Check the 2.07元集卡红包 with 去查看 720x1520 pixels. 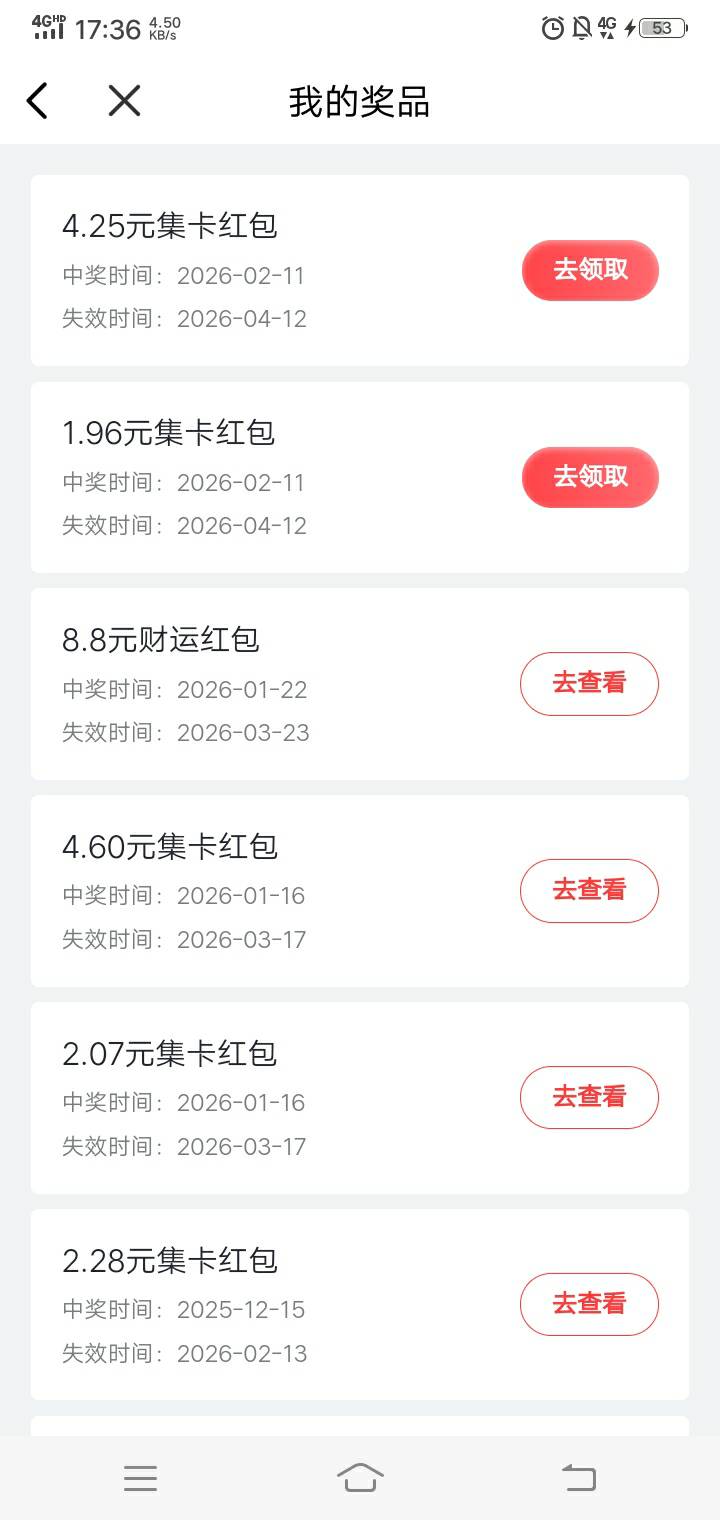tap(589, 1098)
